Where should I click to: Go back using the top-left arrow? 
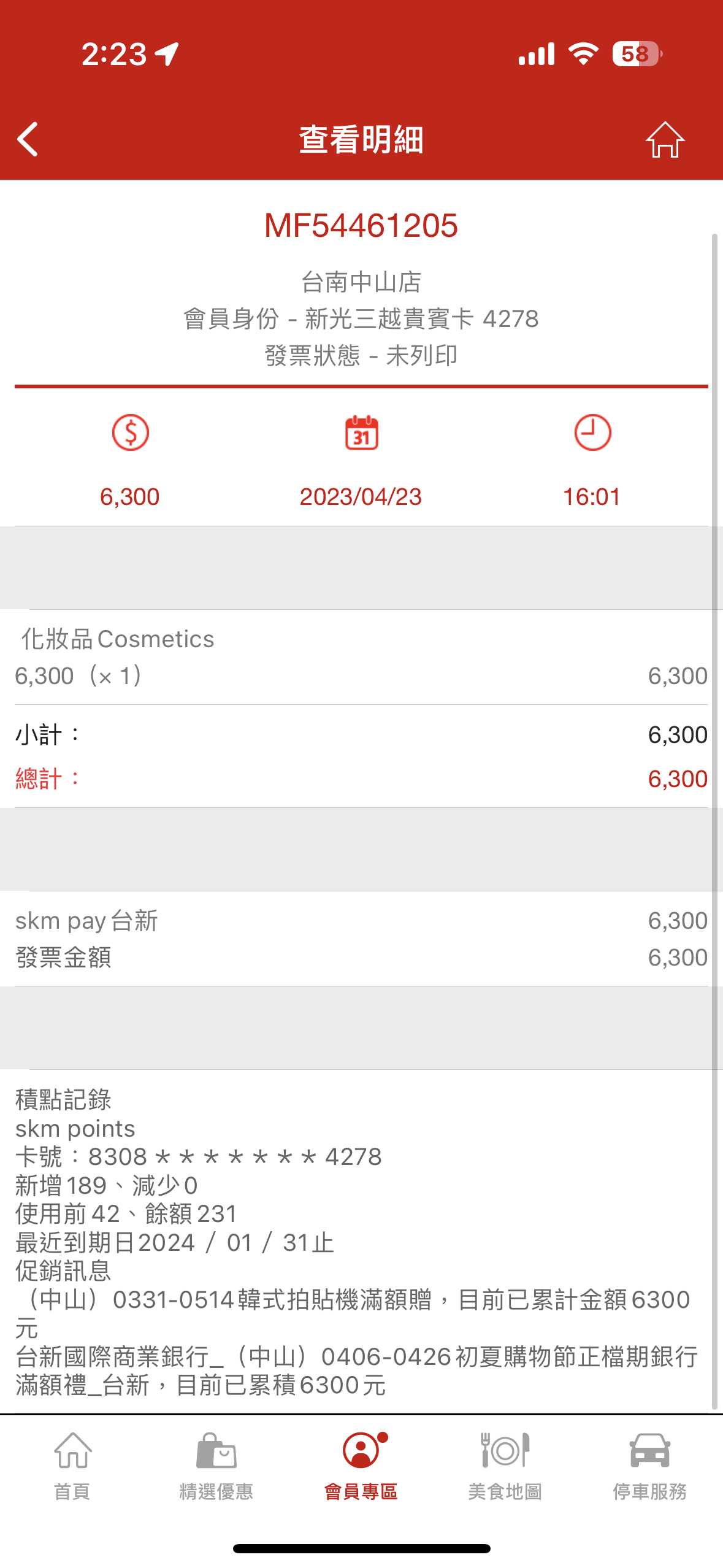point(28,139)
